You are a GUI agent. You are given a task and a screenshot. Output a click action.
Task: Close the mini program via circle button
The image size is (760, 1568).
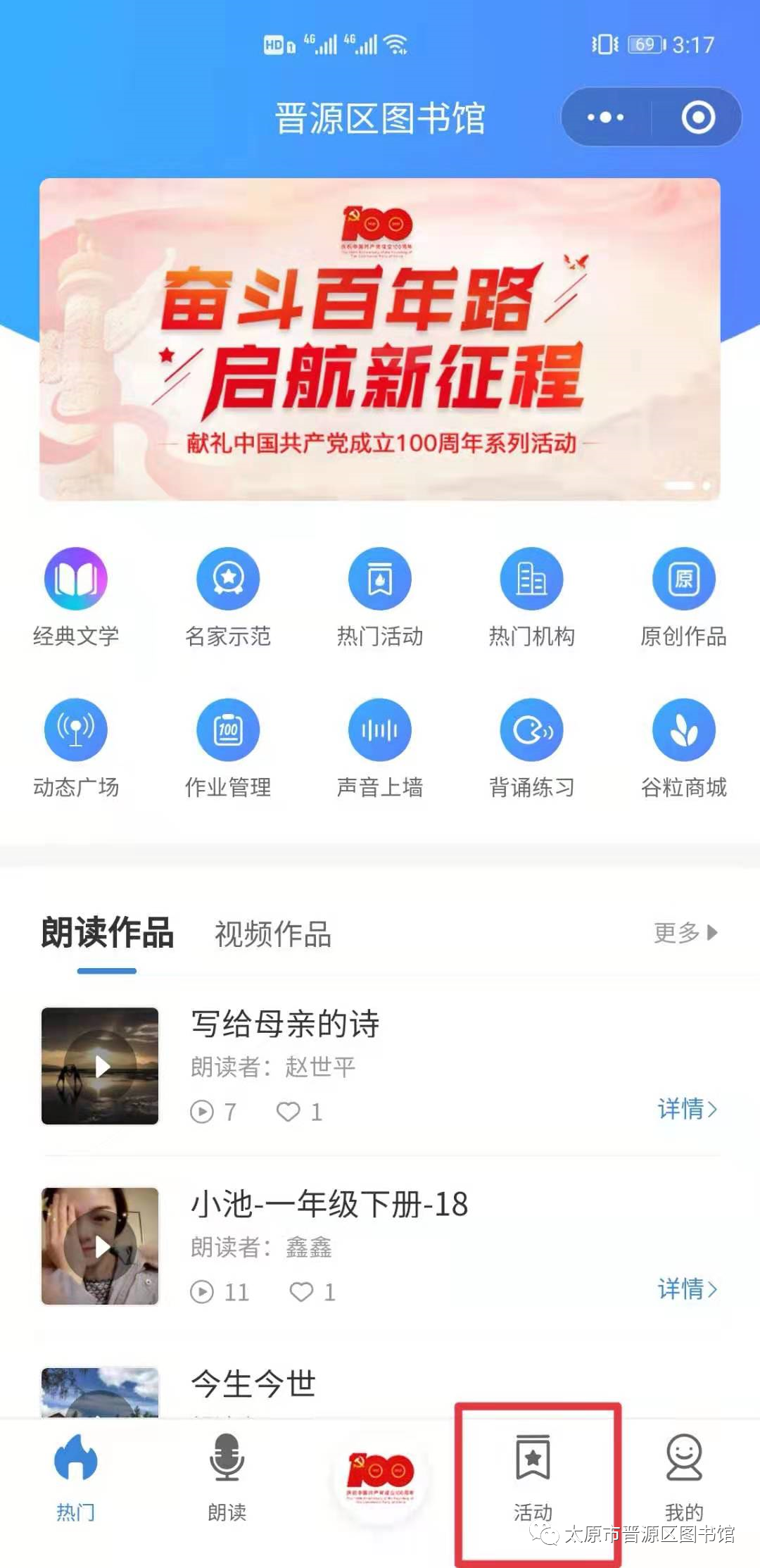point(698,118)
